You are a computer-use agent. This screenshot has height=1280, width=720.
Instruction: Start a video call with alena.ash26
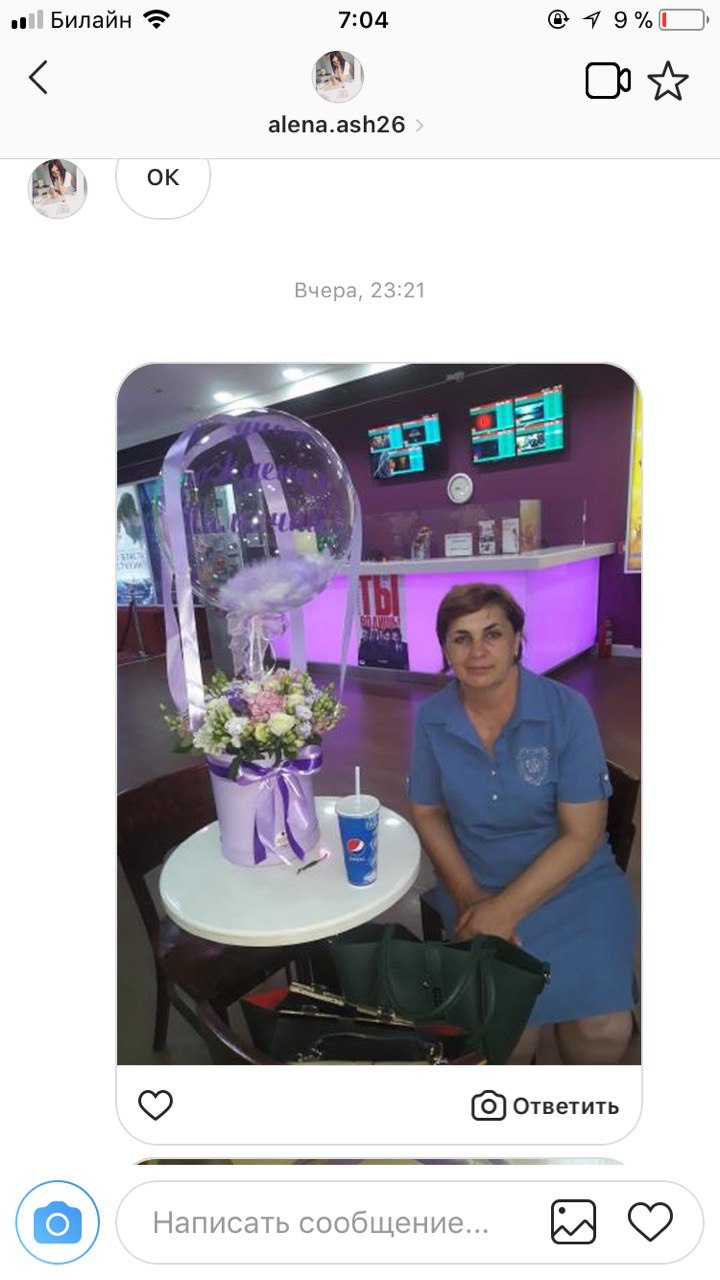(608, 81)
